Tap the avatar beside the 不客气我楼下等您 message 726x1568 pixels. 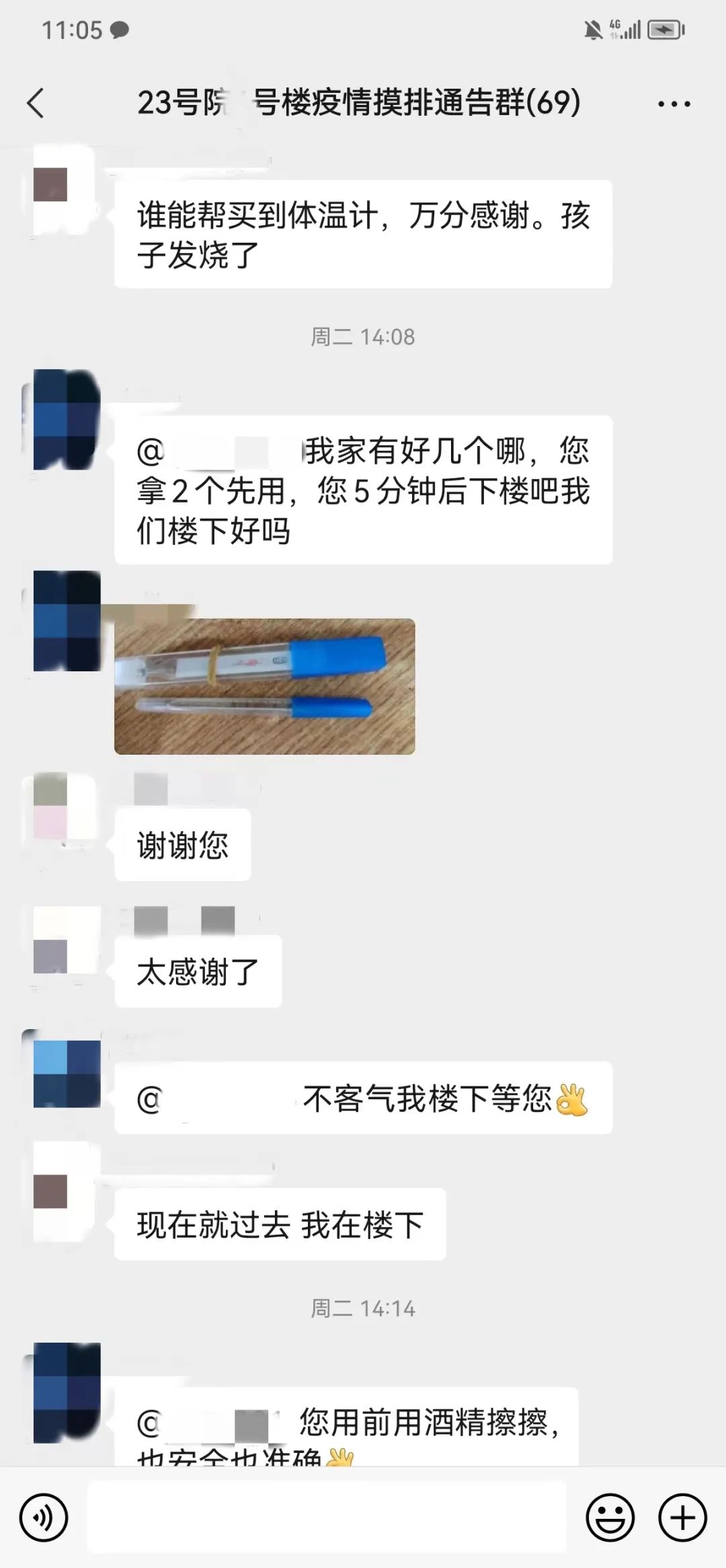66,1073
